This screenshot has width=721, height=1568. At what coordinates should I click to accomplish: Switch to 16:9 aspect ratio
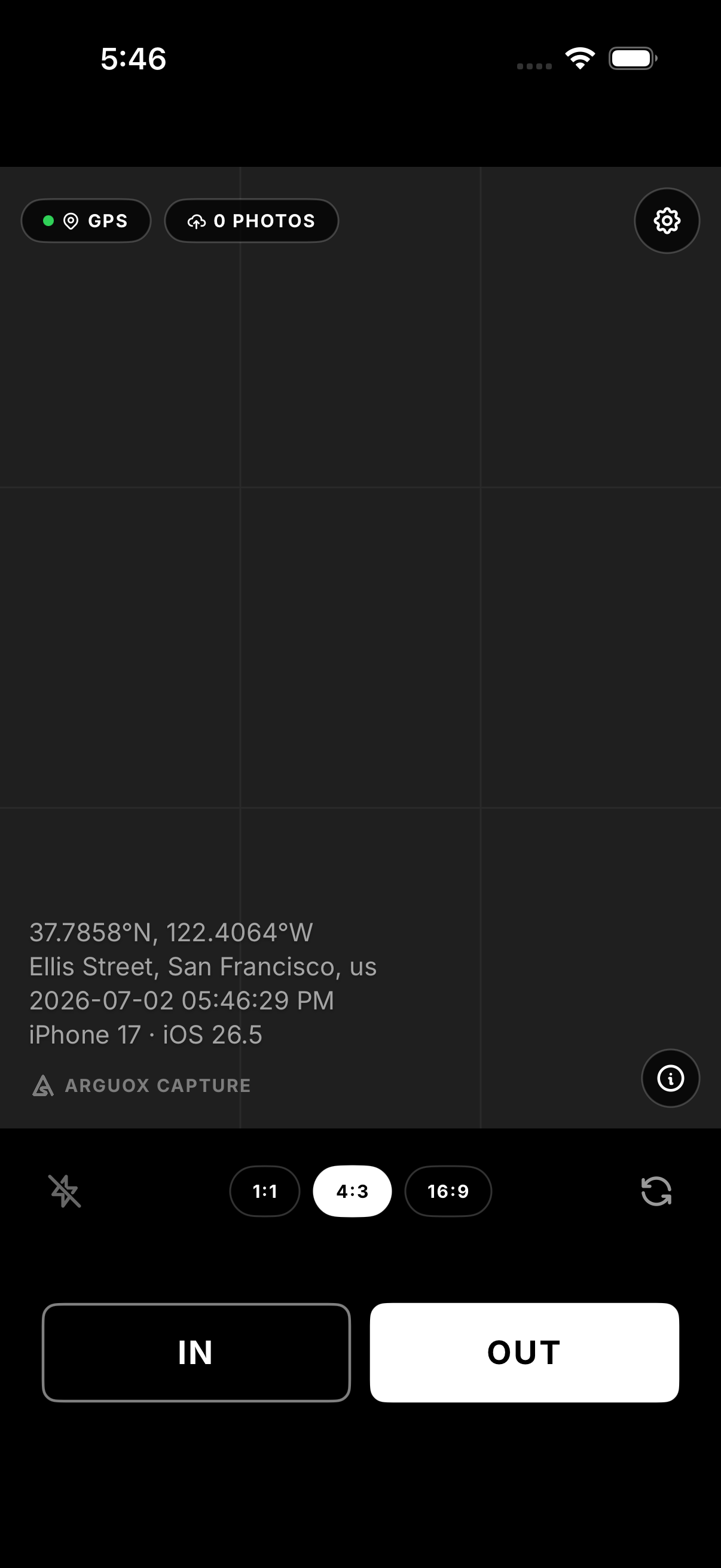tap(448, 1191)
